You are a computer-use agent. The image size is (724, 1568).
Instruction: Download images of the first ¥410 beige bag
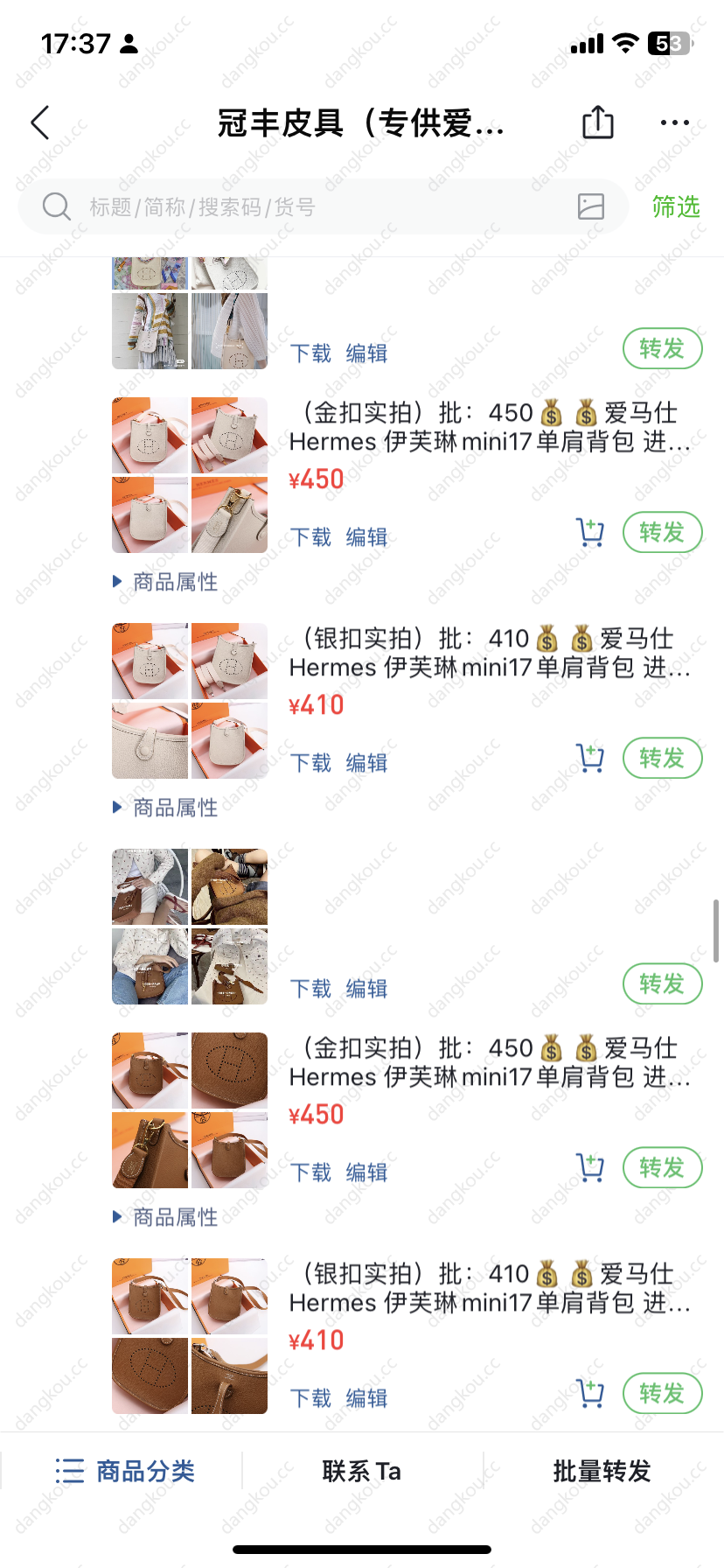(310, 763)
